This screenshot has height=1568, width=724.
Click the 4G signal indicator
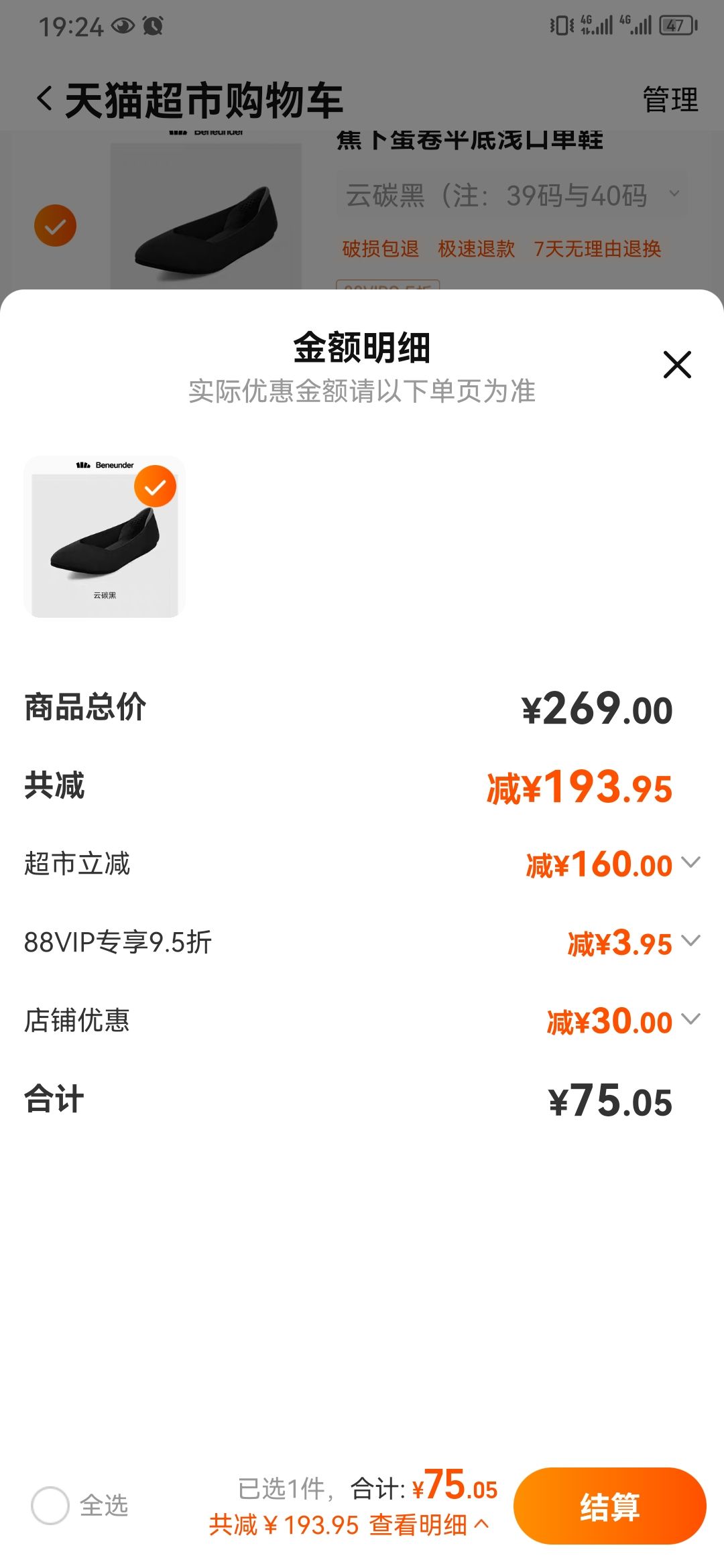point(595,27)
